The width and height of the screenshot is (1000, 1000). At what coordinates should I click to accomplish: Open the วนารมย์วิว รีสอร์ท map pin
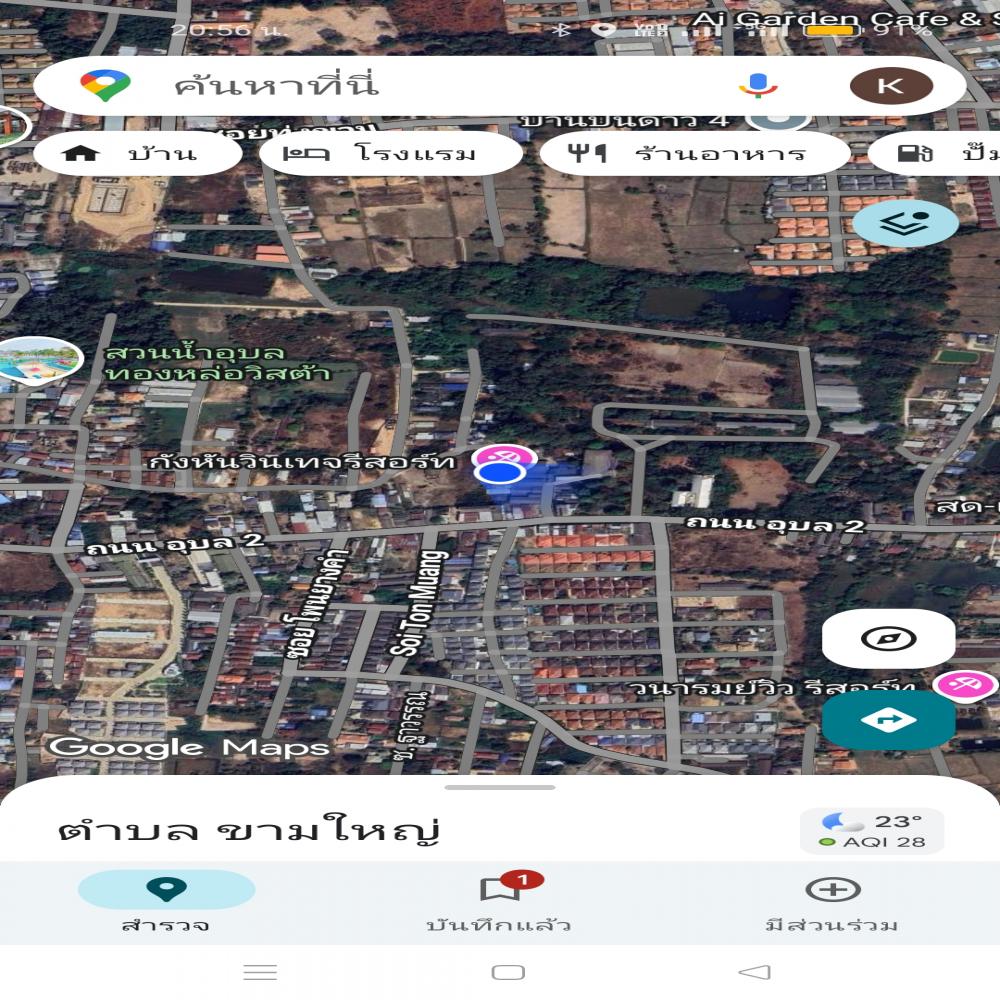point(965,686)
